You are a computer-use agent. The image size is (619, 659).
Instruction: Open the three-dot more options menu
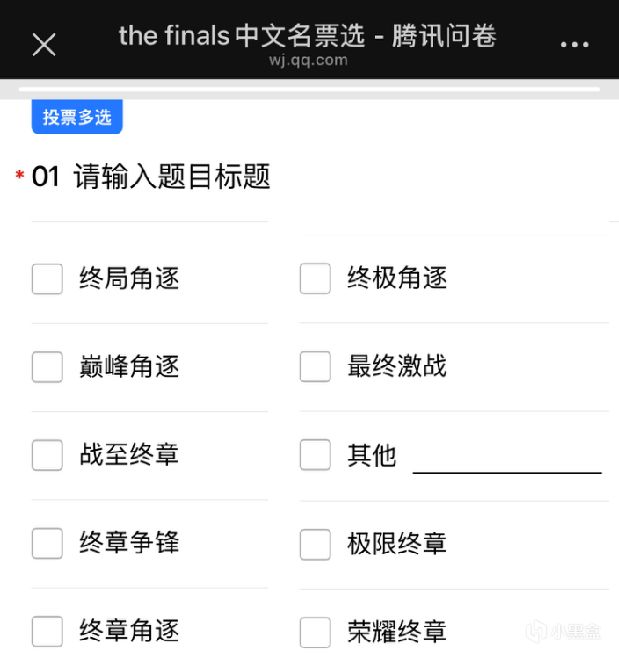[575, 45]
